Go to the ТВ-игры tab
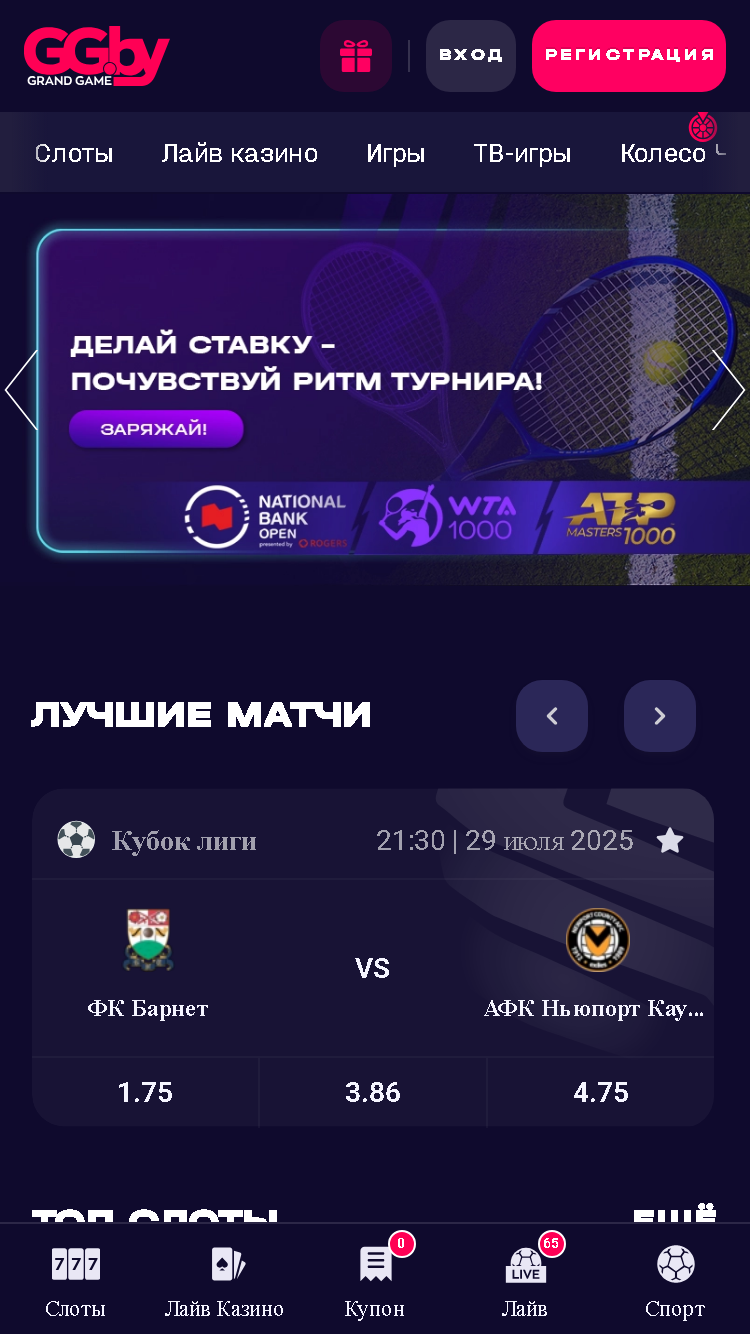 [x=522, y=153]
